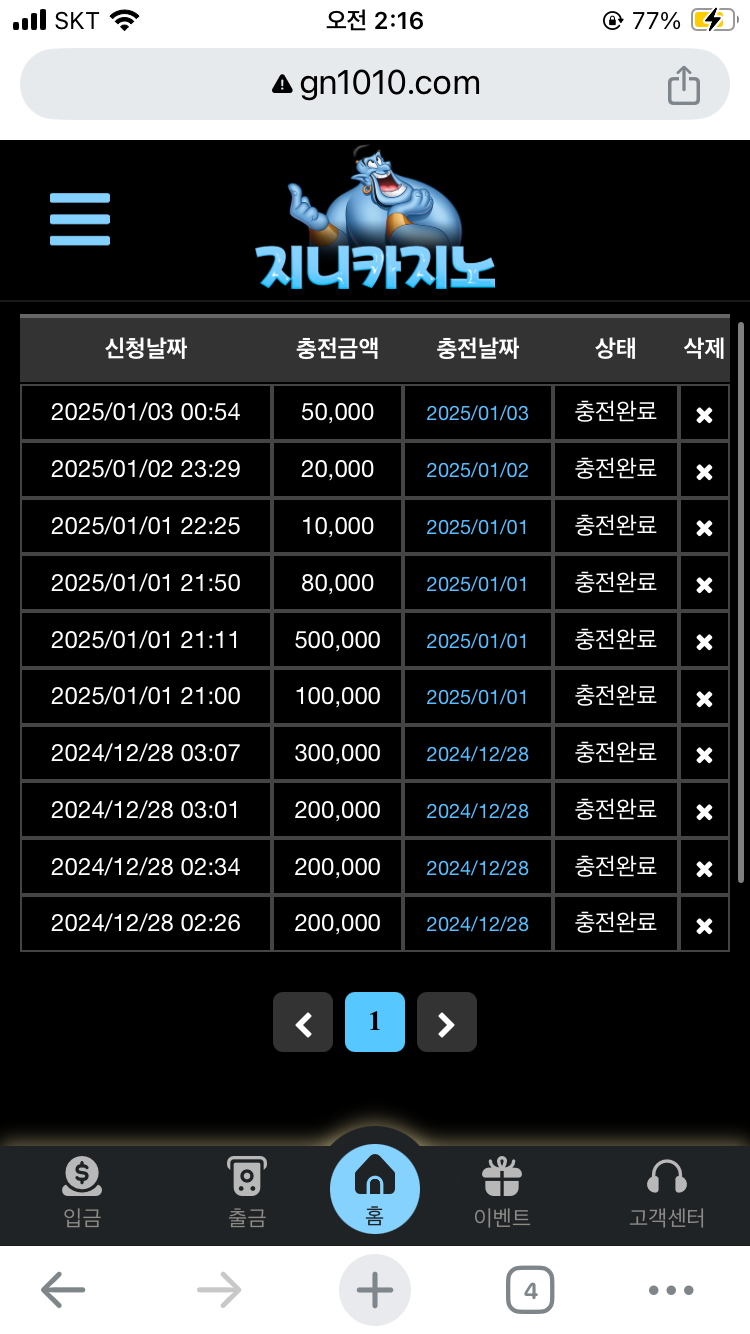Delete the 2025/01/01 21:50 entry

pyautogui.click(x=704, y=585)
